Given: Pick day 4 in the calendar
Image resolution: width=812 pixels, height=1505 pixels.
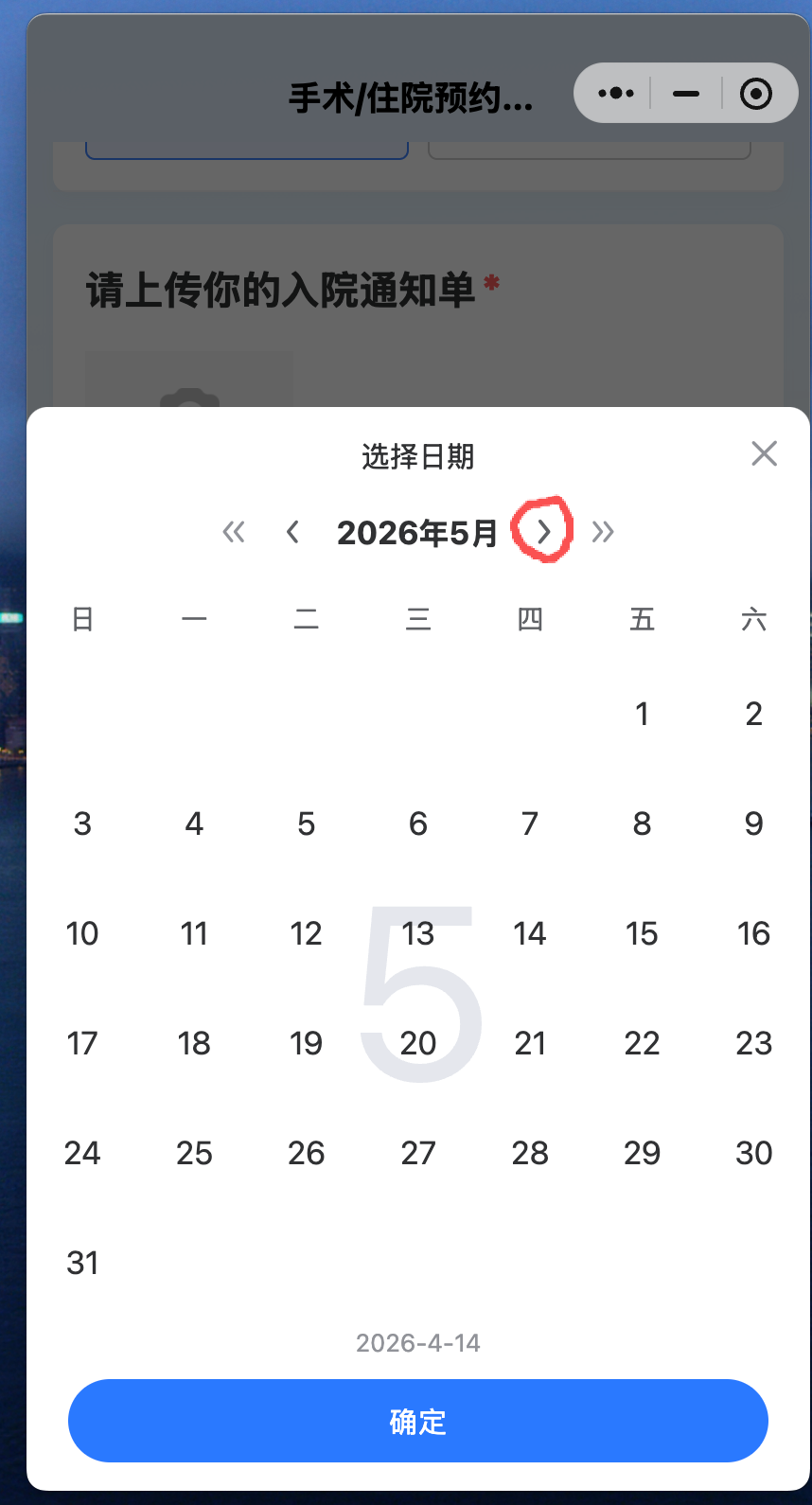Looking at the screenshot, I should click(194, 823).
